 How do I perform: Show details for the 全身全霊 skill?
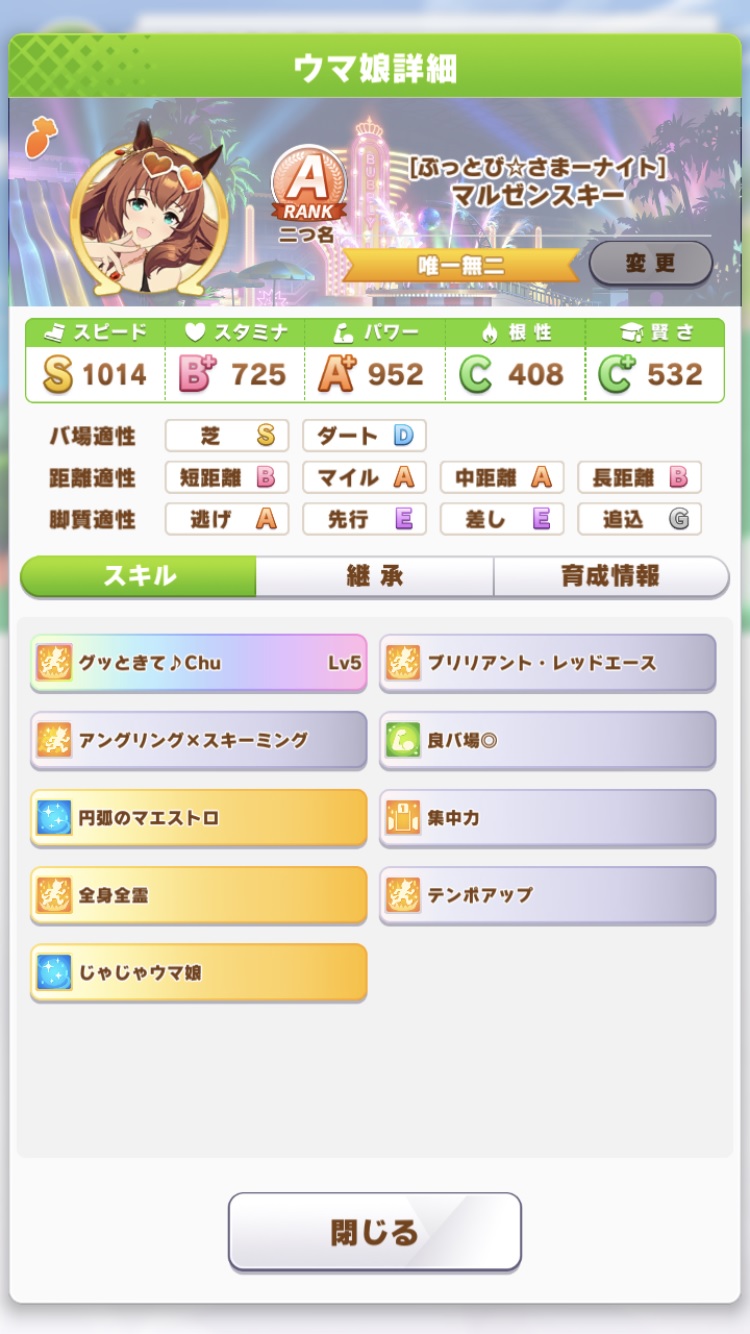pos(198,895)
